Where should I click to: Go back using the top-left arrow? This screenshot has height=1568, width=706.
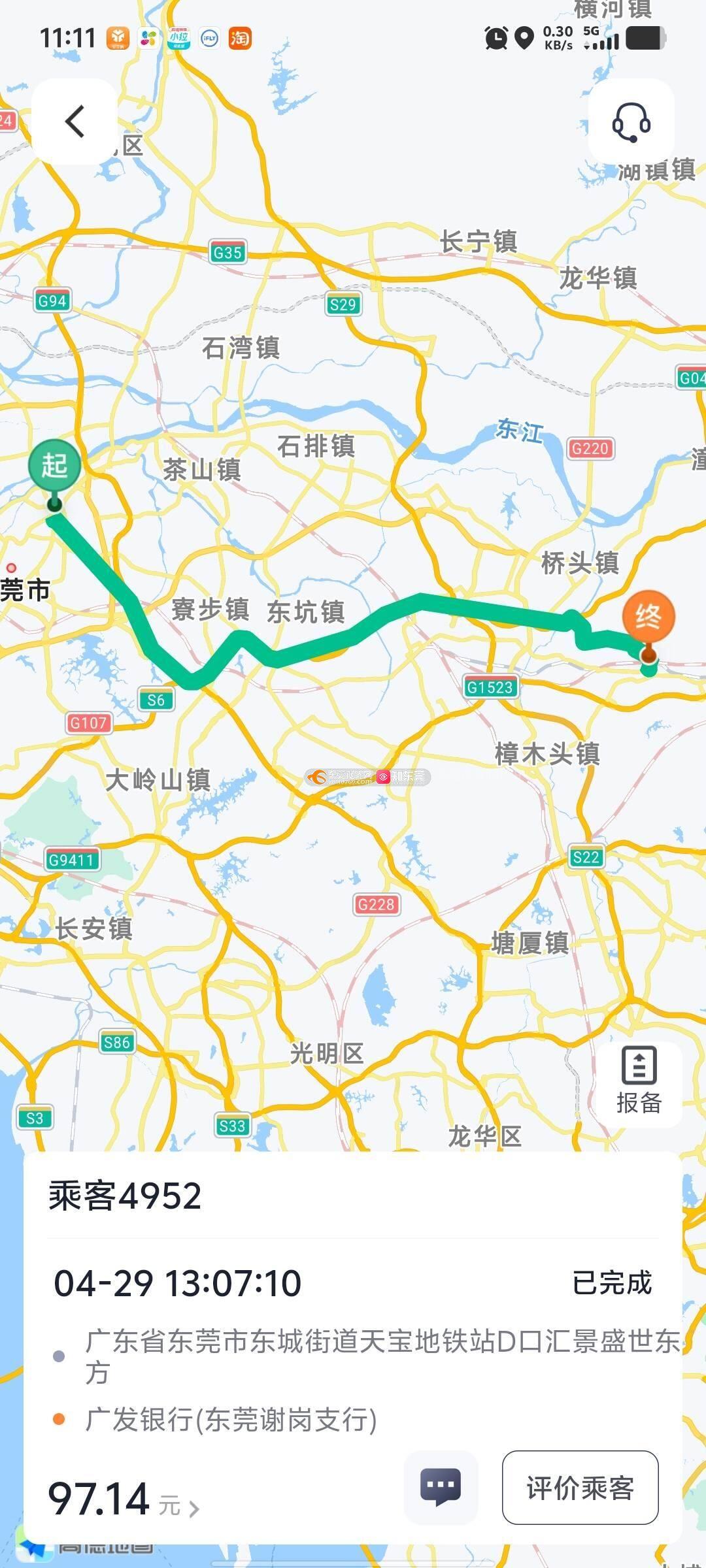75,122
